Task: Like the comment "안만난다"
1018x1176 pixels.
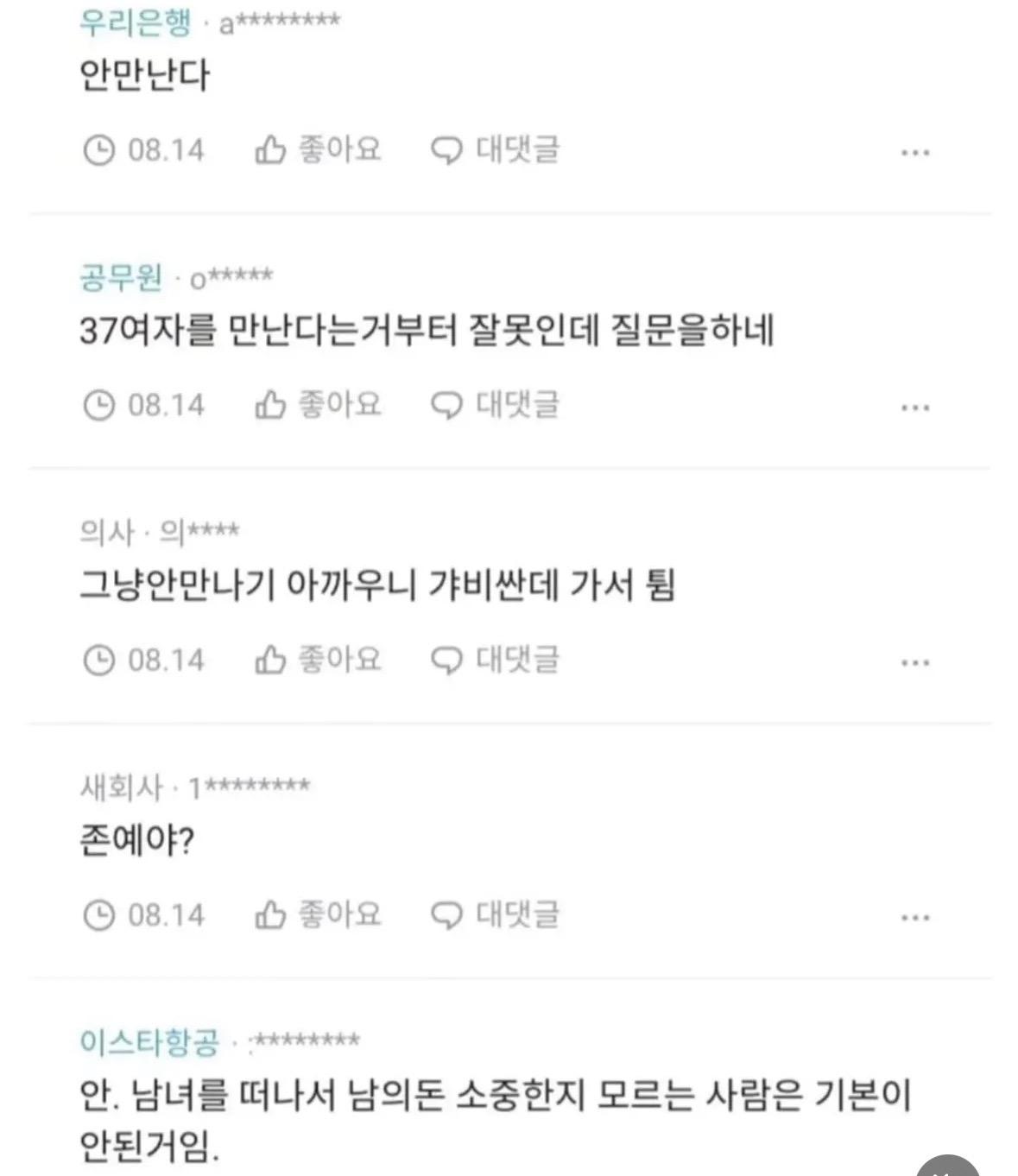Action: [x=318, y=150]
